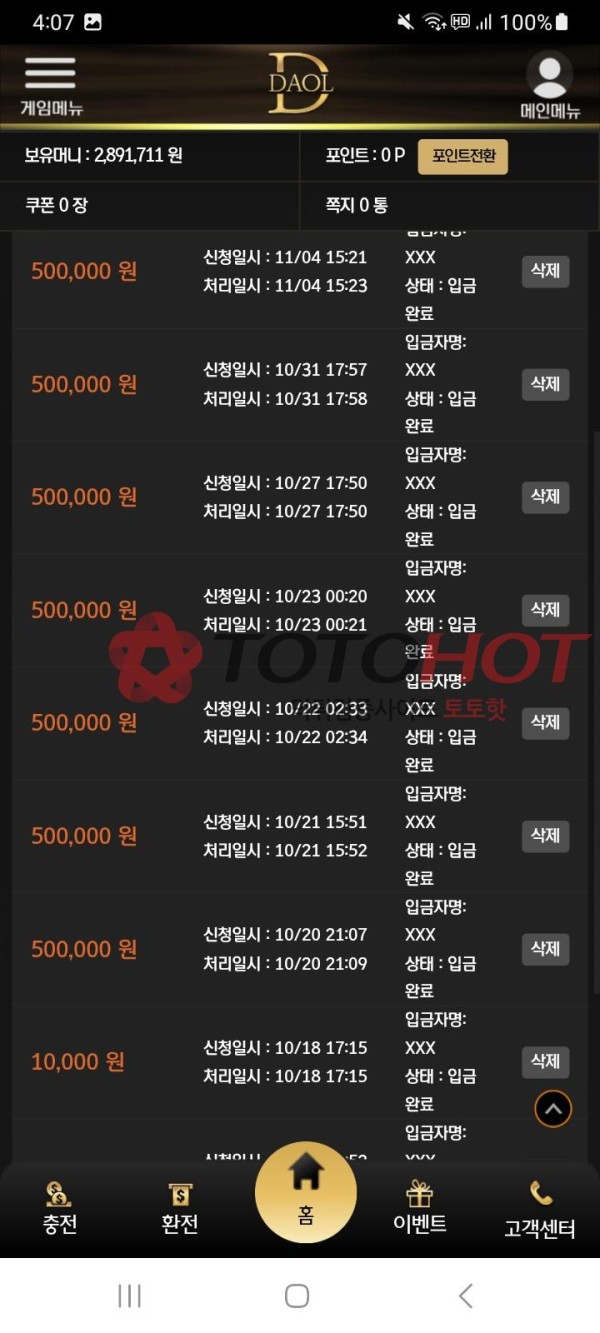
Task: Open the system recent apps button
Action: pos(129,1296)
